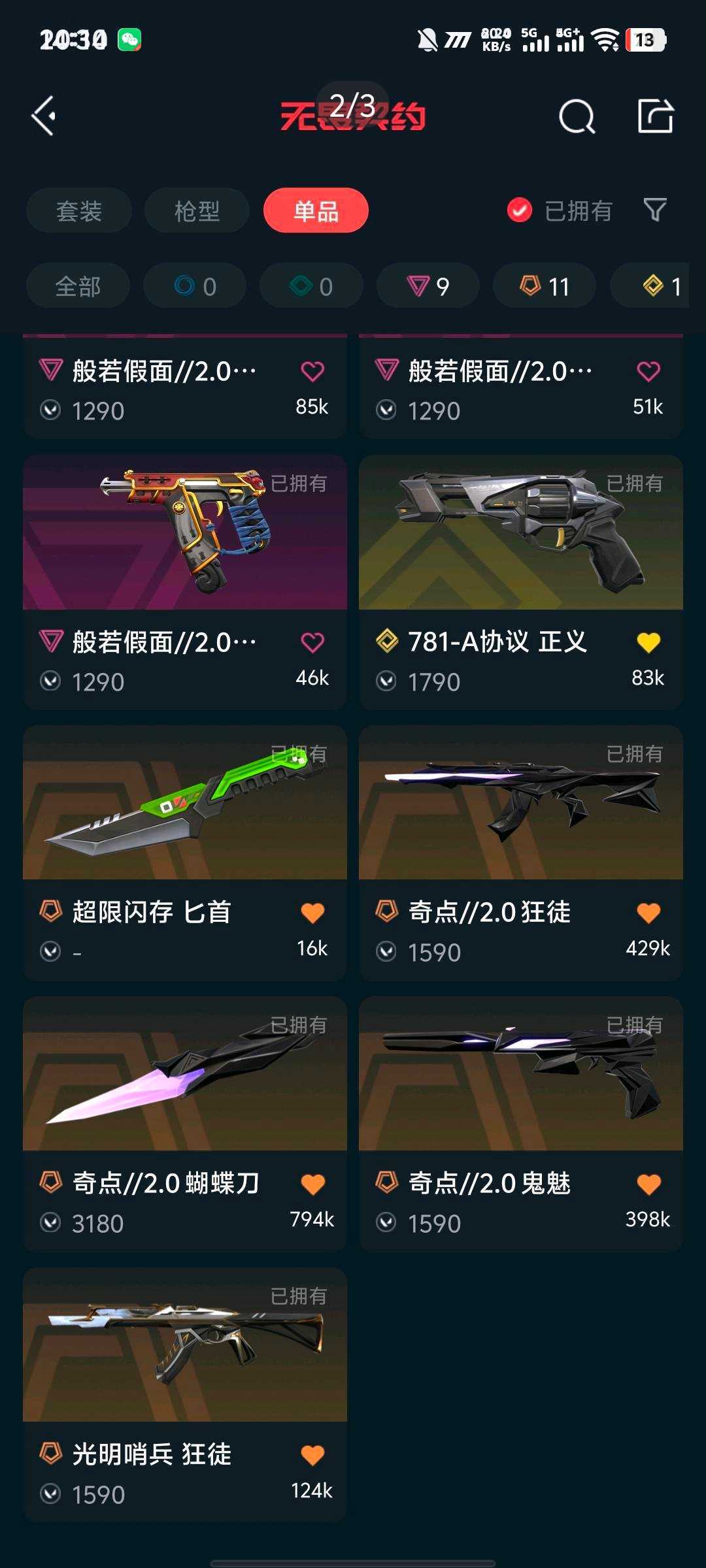This screenshot has height=1568, width=706.
Task: Select the 单品 tab
Action: 316,210
